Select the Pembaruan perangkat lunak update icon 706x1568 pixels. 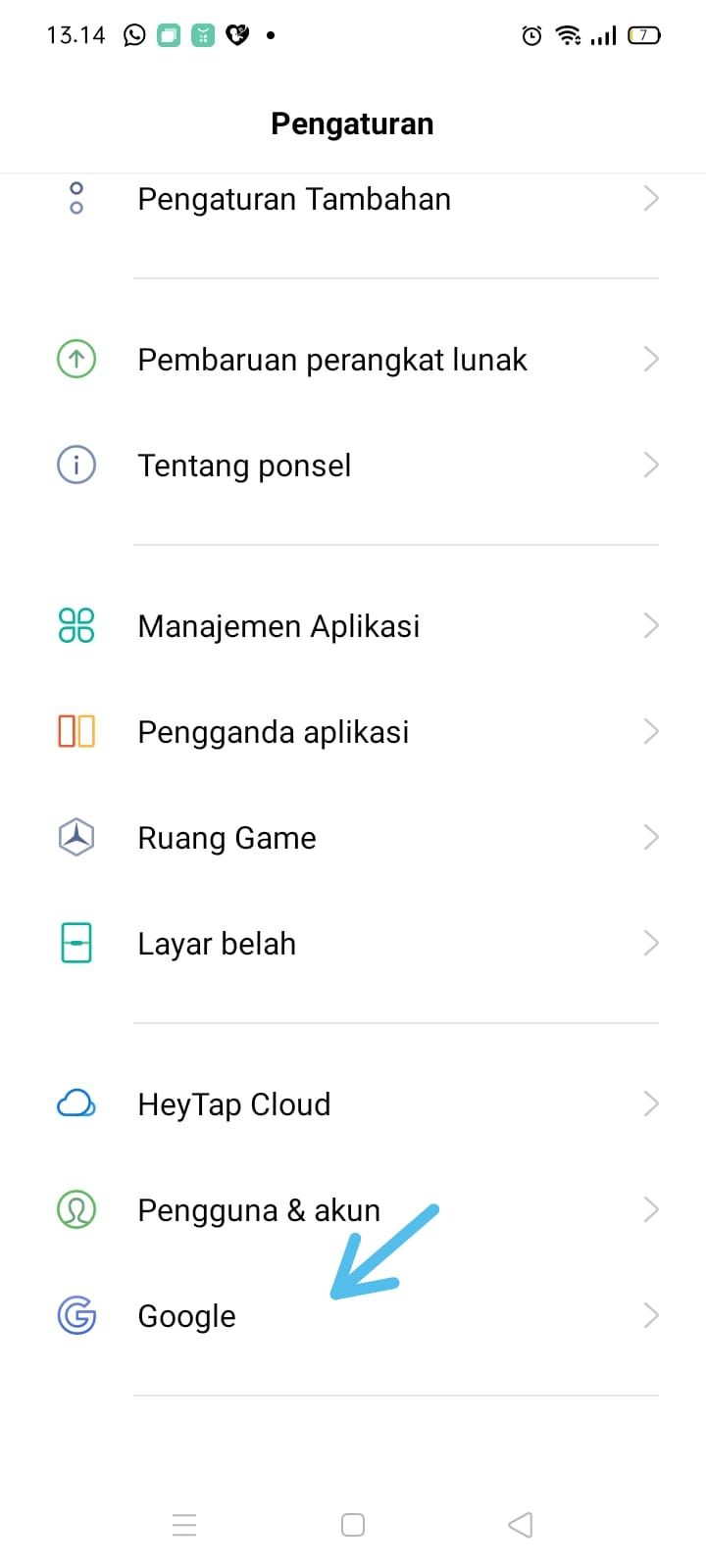click(76, 359)
